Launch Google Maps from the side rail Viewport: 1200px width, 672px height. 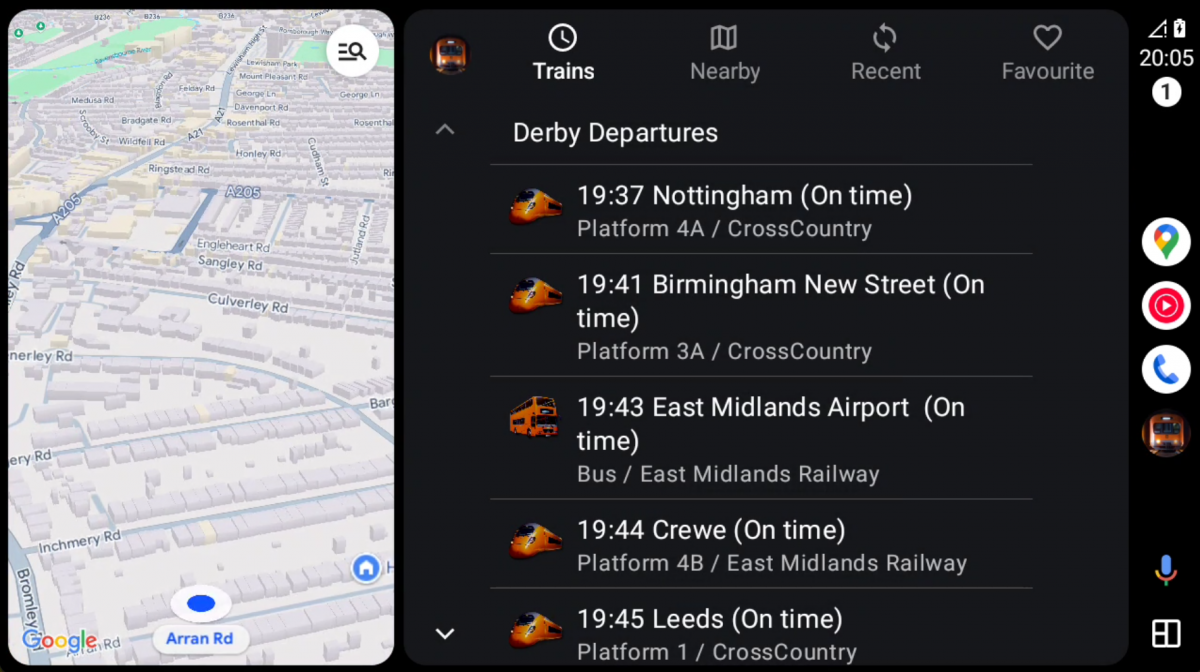click(1165, 241)
